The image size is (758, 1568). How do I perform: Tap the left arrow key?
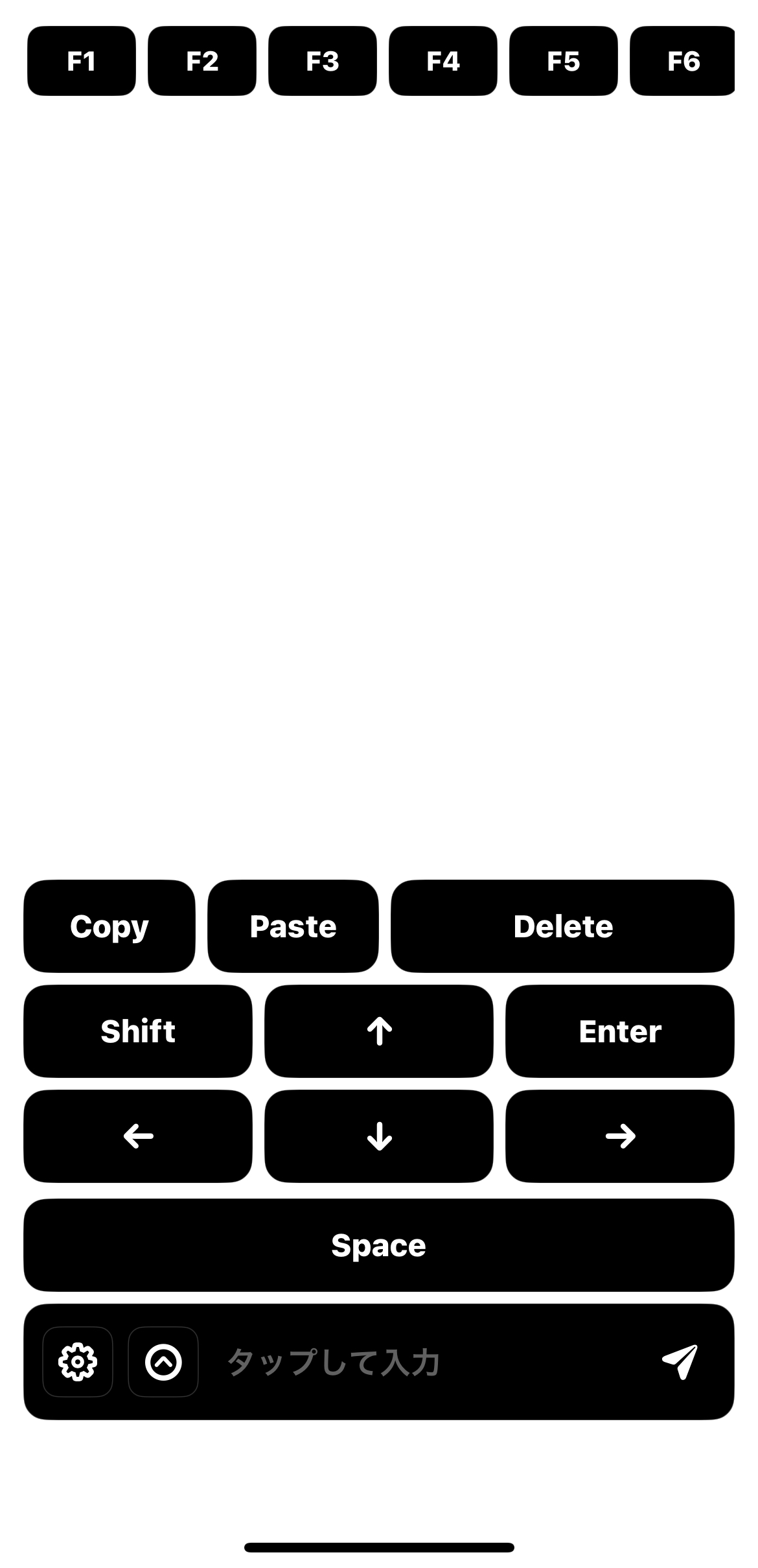[x=138, y=1136]
